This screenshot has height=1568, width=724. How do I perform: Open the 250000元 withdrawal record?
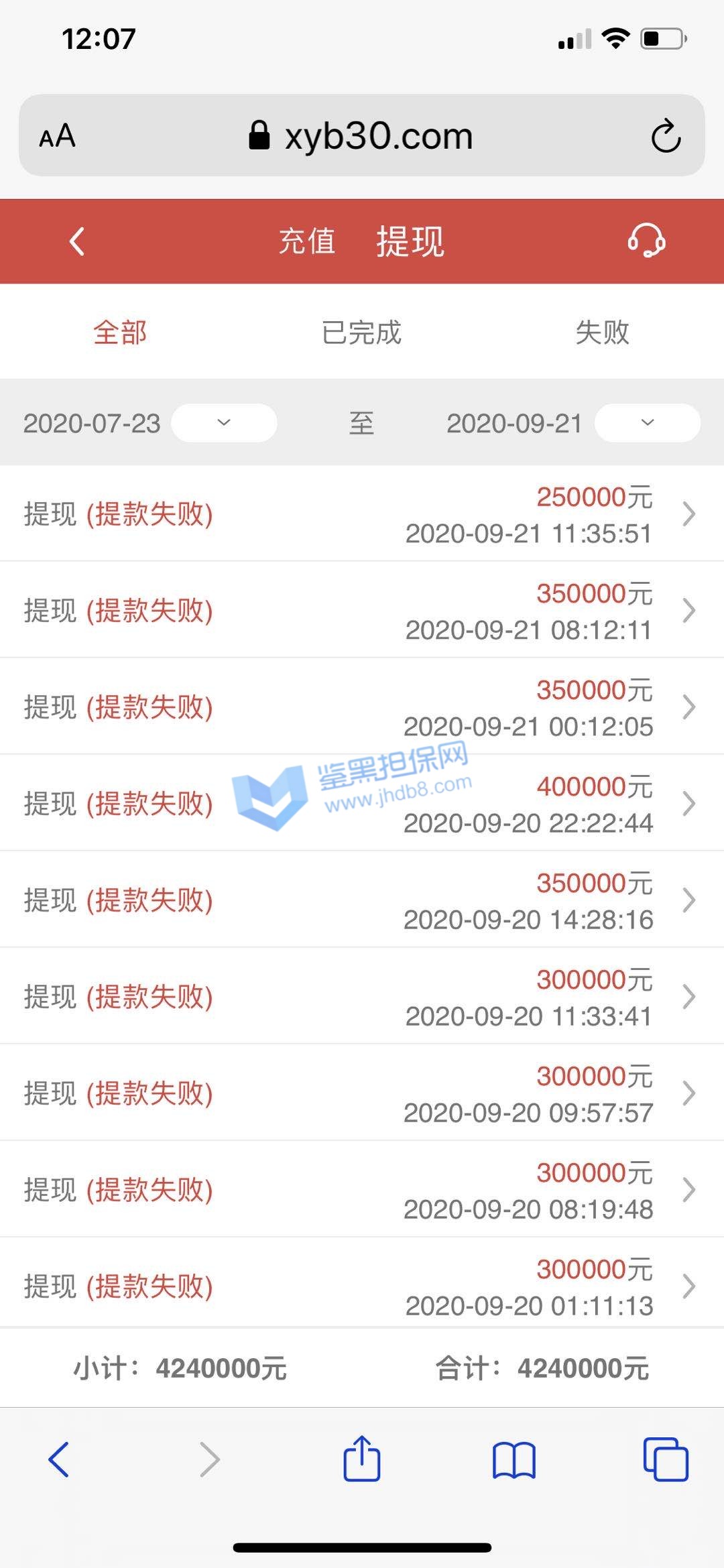(362, 514)
